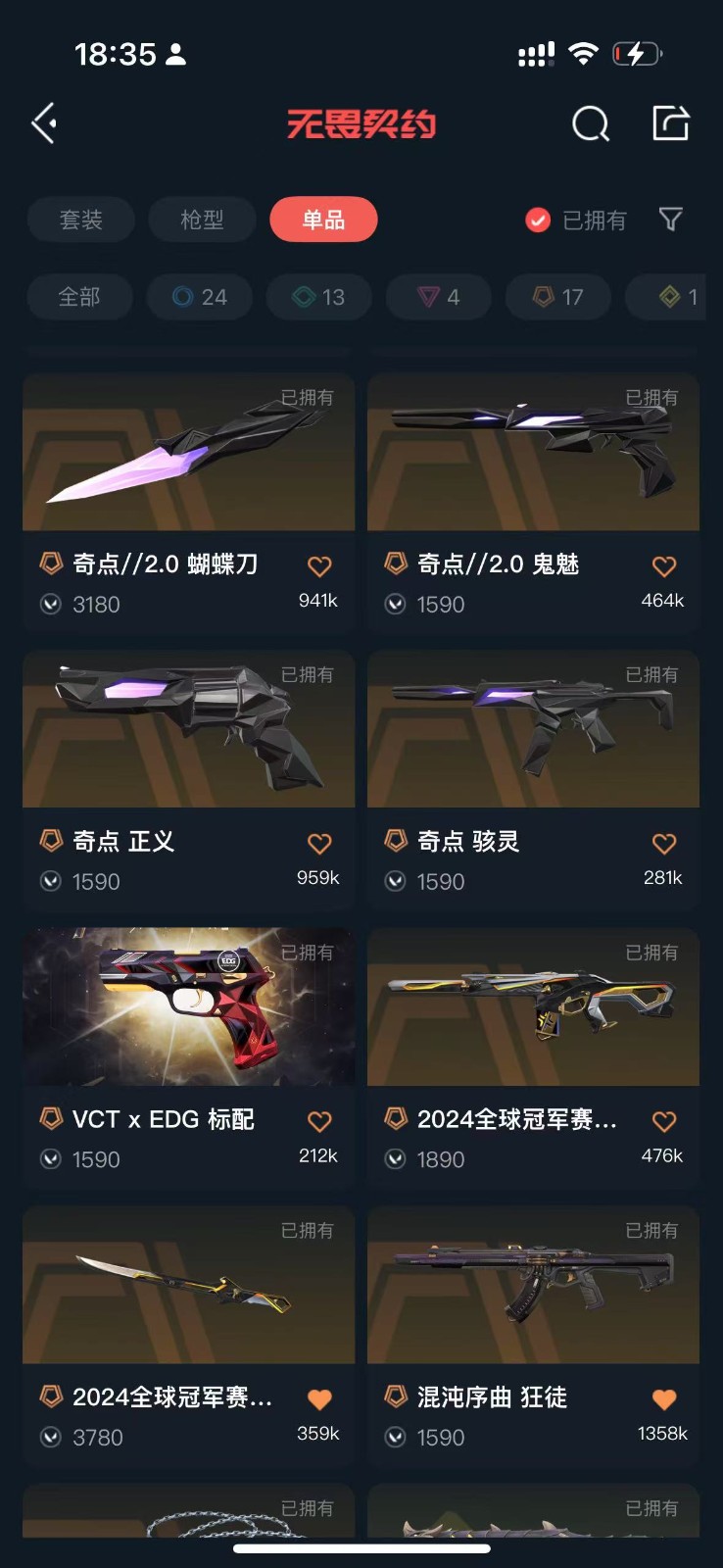Viewport: 723px width, 1568px height.
Task: Open the filter funnel icon
Action: tap(671, 220)
